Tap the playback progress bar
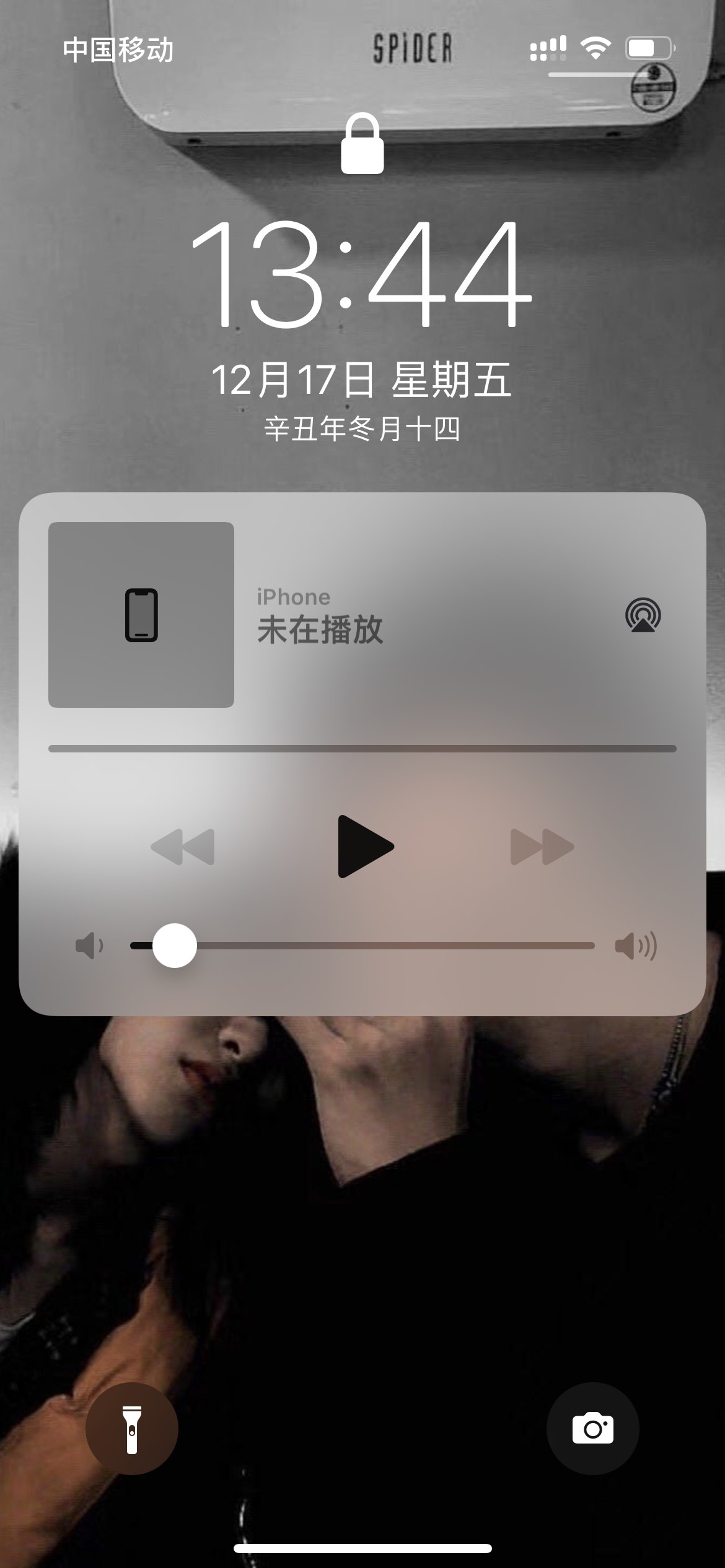 362,749
